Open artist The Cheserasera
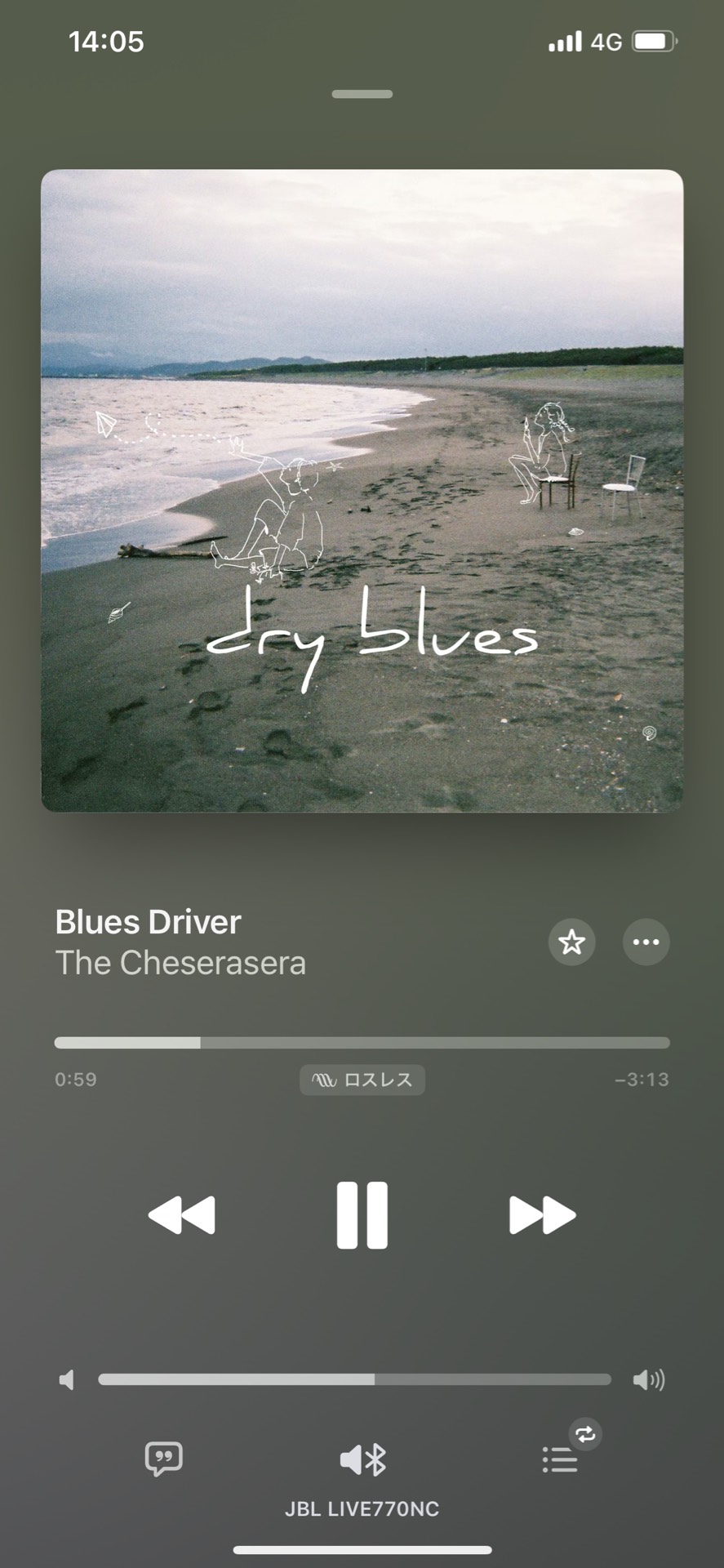Image resolution: width=724 pixels, height=1568 pixels. click(x=180, y=964)
